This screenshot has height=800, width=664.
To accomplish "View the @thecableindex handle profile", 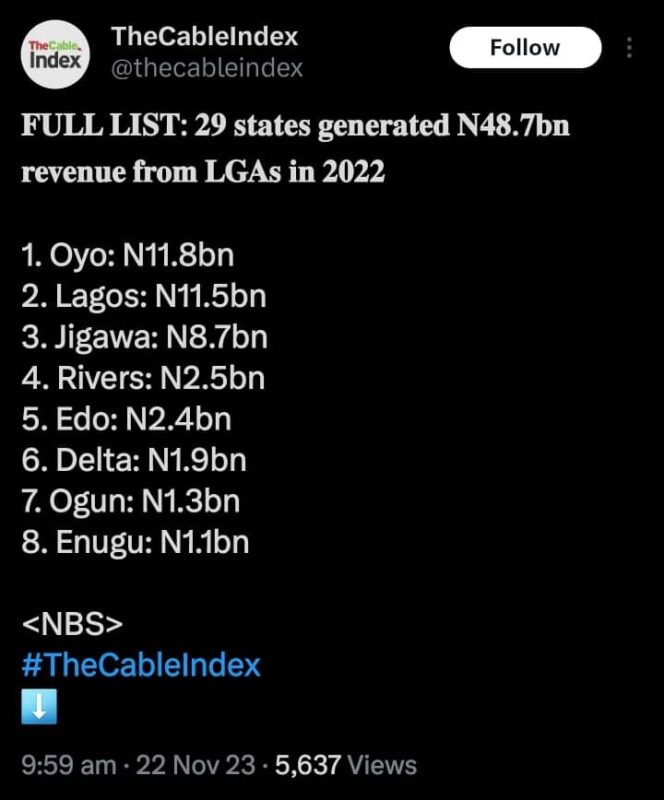I will tap(207, 68).
